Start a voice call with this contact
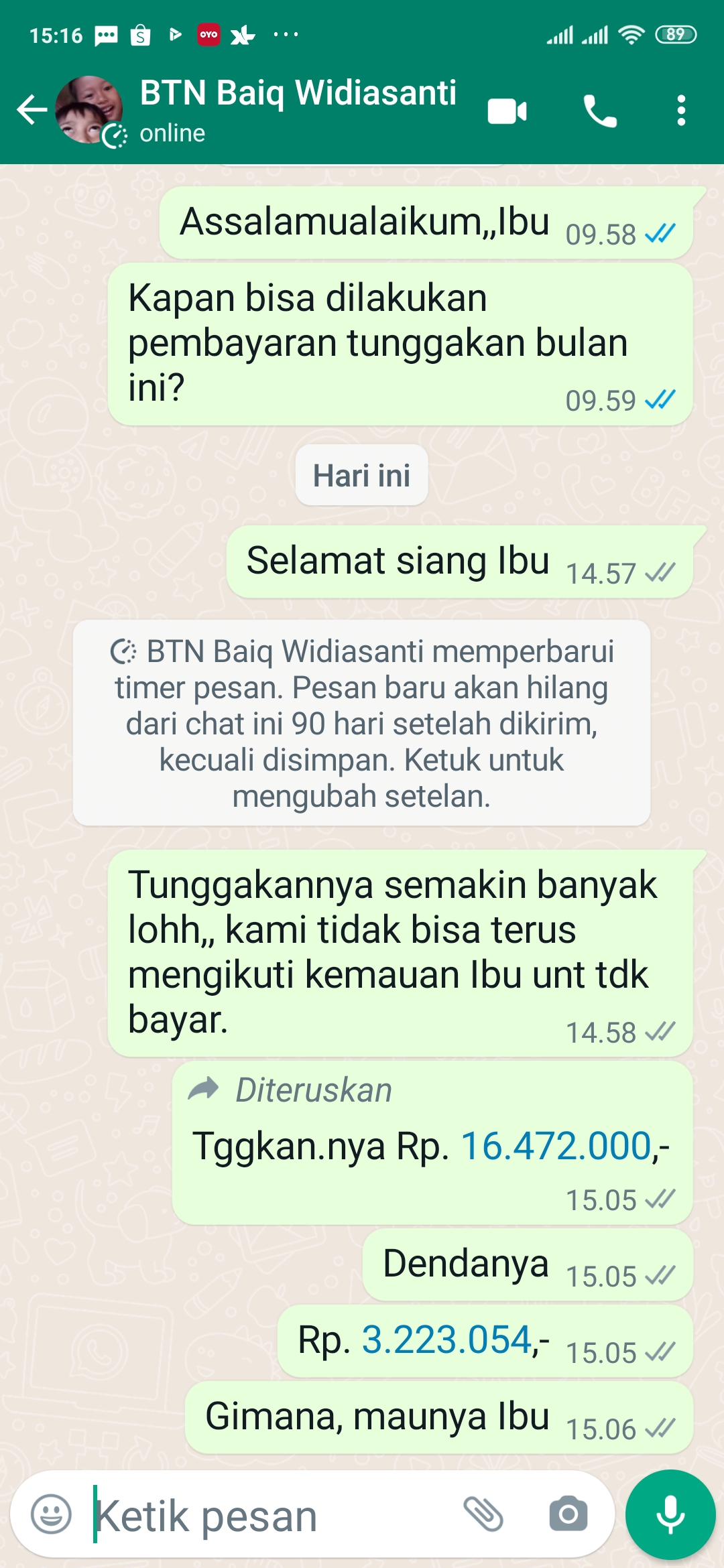The image size is (724, 1568). pos(600,111)
